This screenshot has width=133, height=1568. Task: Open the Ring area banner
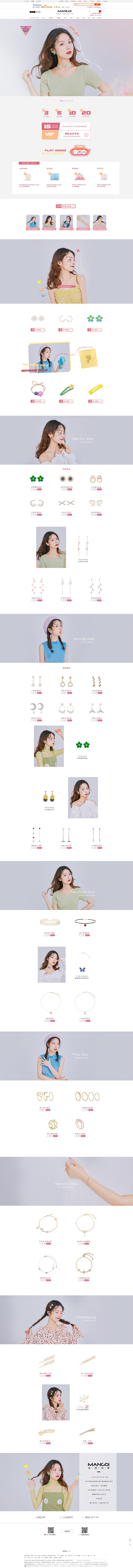click(x=67, y=1056)
